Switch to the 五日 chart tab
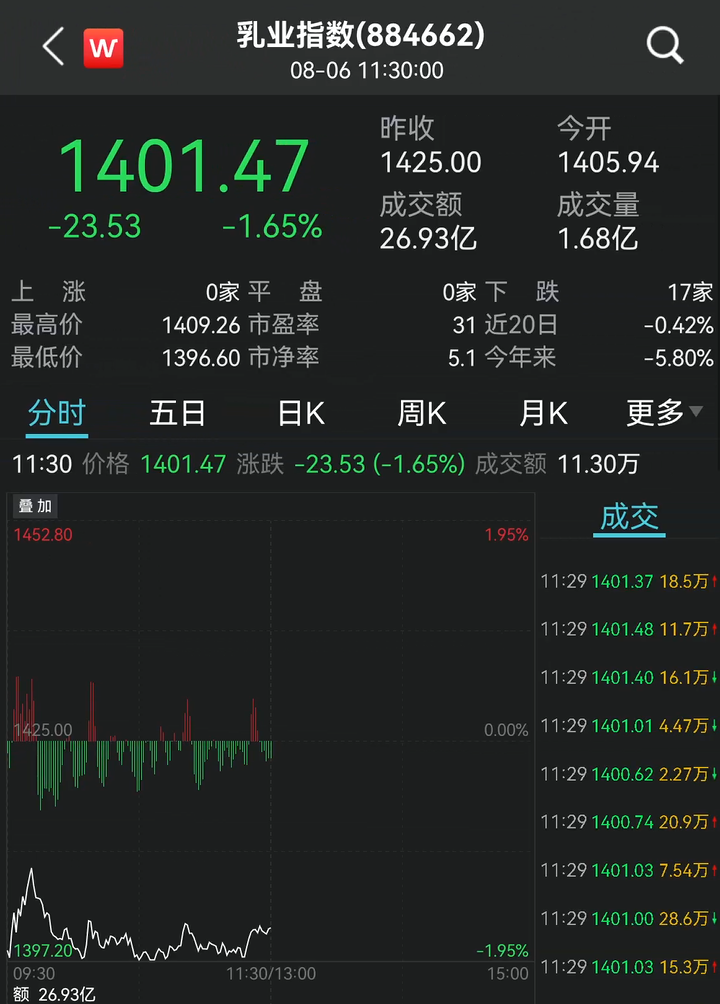Screen dimensions: 720x1004 click(x=177, y=413)
